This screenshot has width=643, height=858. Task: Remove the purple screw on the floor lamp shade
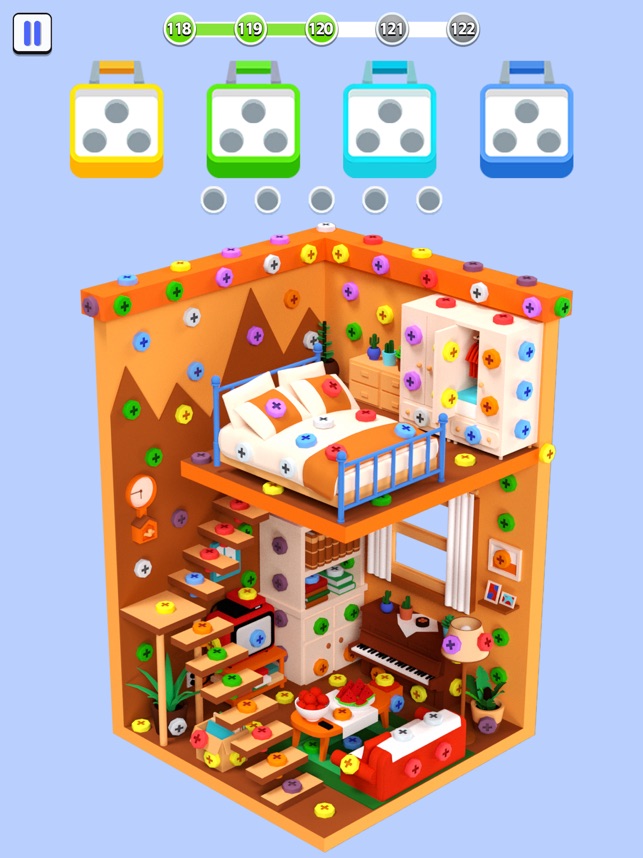(451, 645)
